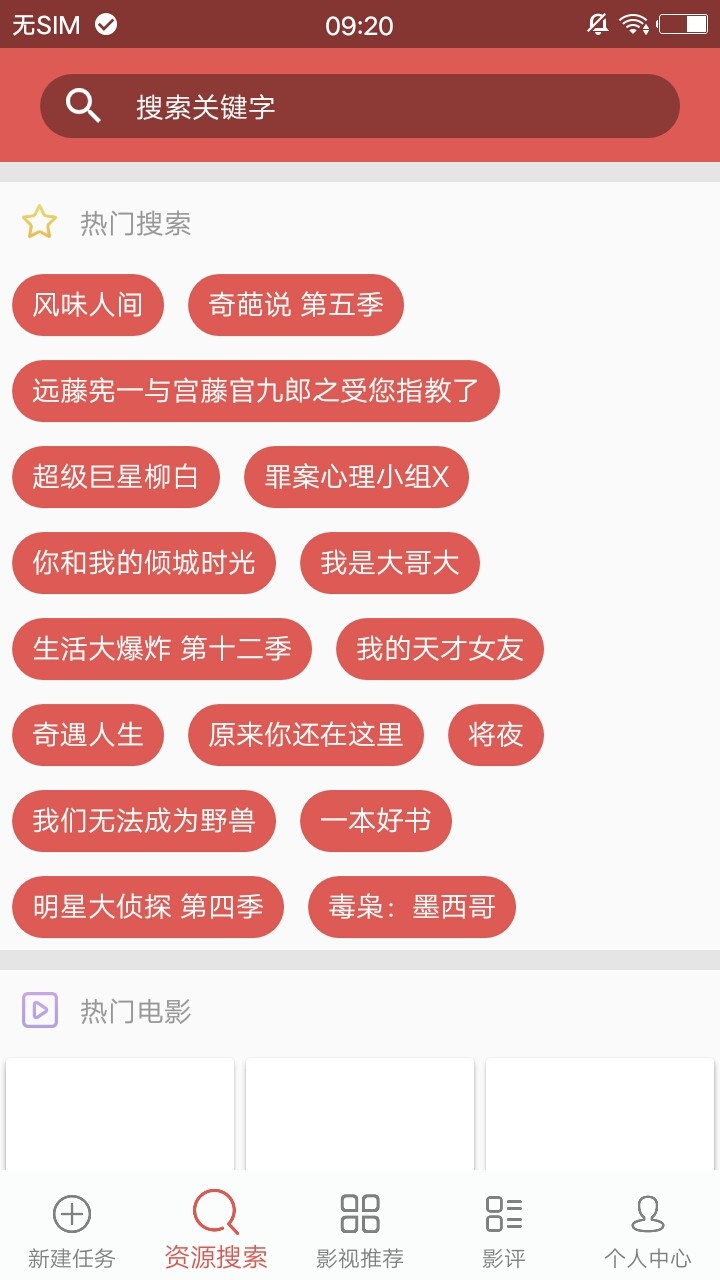Tap the 我的天才女友 chip
The height and width of the screenshot is (1280, 720).
click(x=440, y=649)
